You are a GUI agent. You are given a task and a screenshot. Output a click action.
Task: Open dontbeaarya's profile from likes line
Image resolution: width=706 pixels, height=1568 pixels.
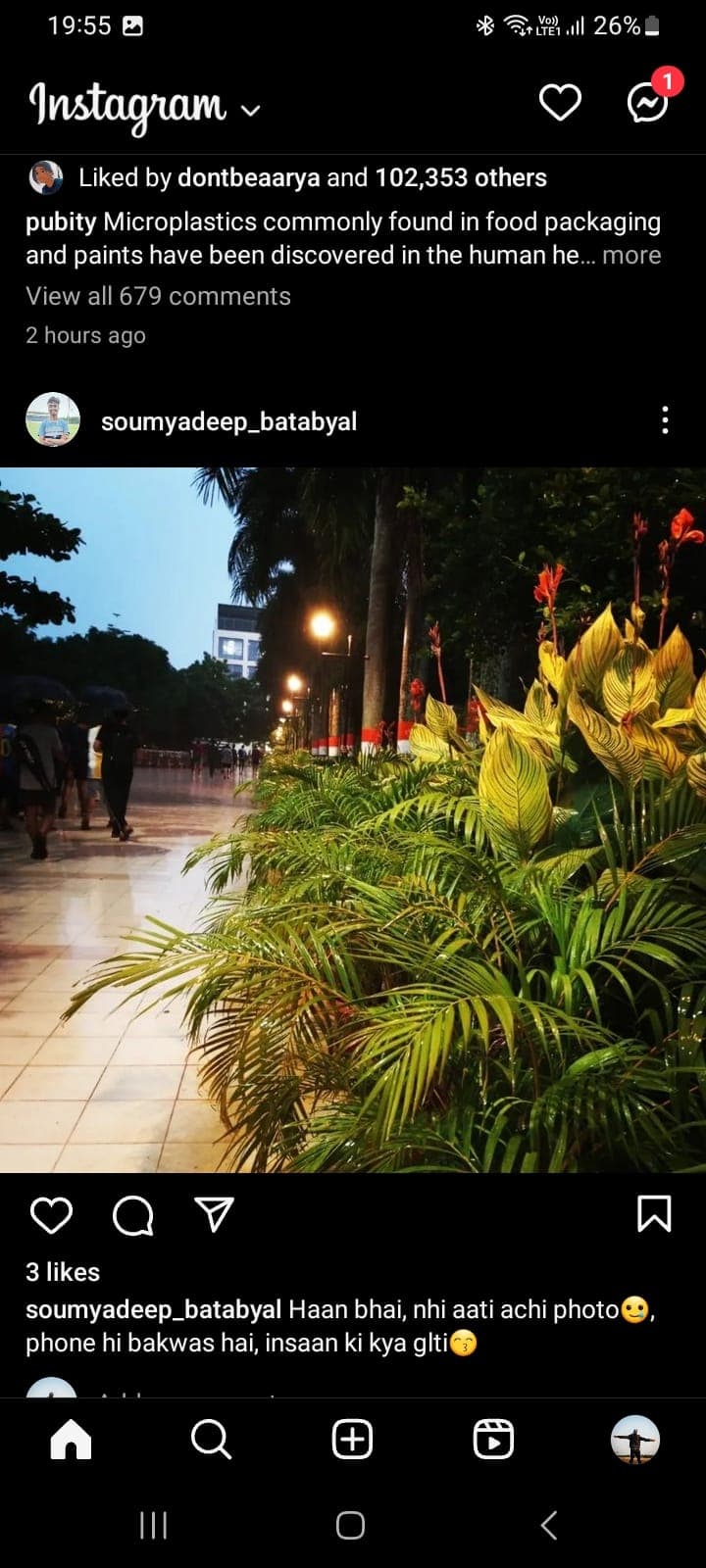(248, 177)
